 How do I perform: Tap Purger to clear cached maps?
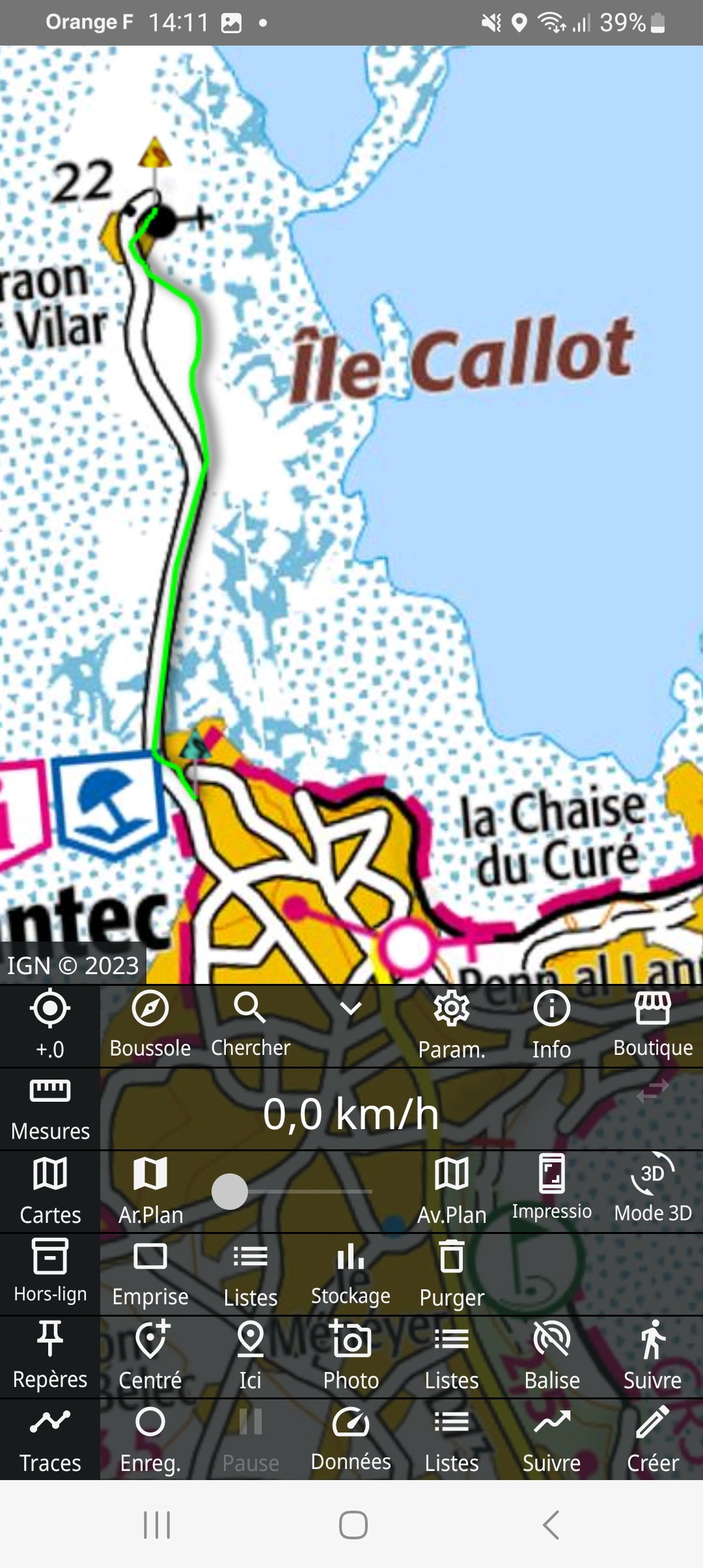click(x=452, y=1274)
